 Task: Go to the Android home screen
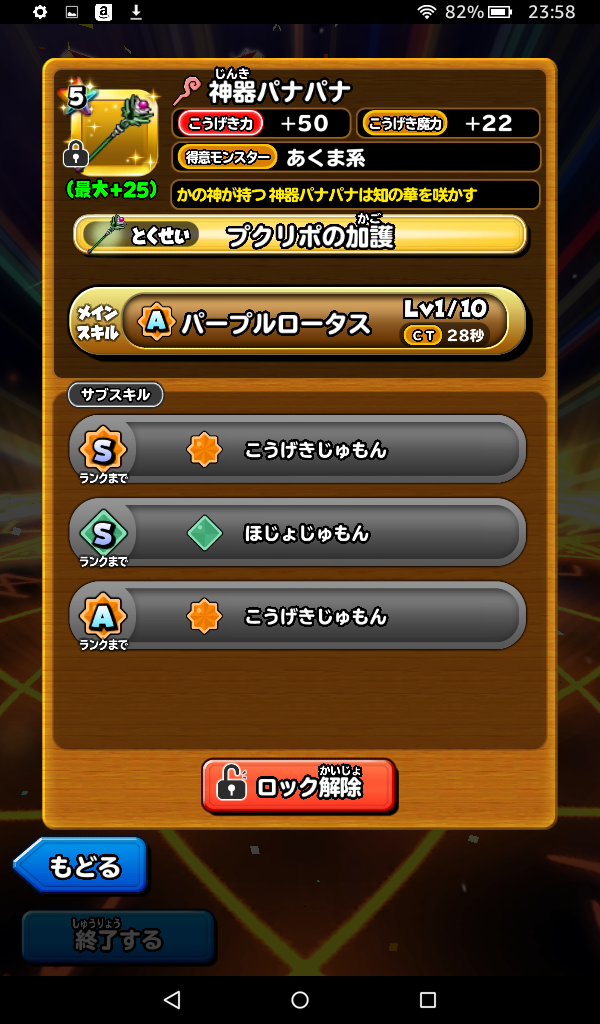pyautogui.click(x=300, y=1000)
